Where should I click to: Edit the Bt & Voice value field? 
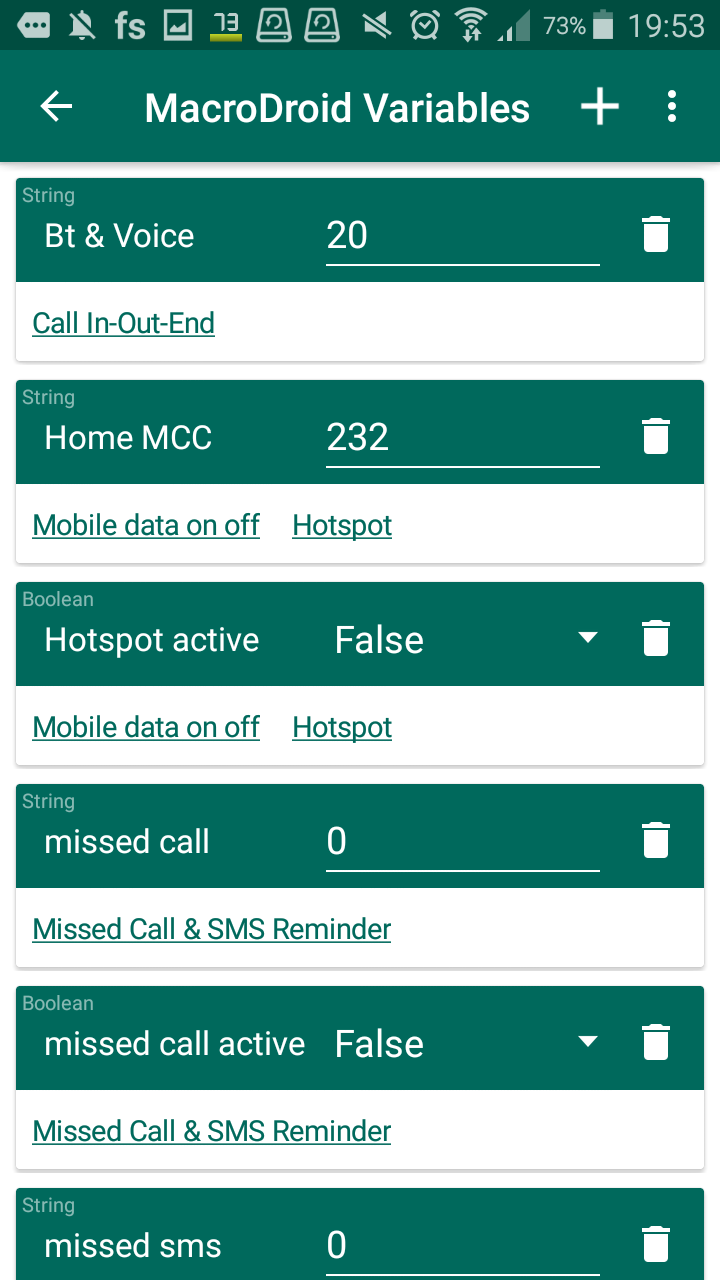(x=462, y=237)
